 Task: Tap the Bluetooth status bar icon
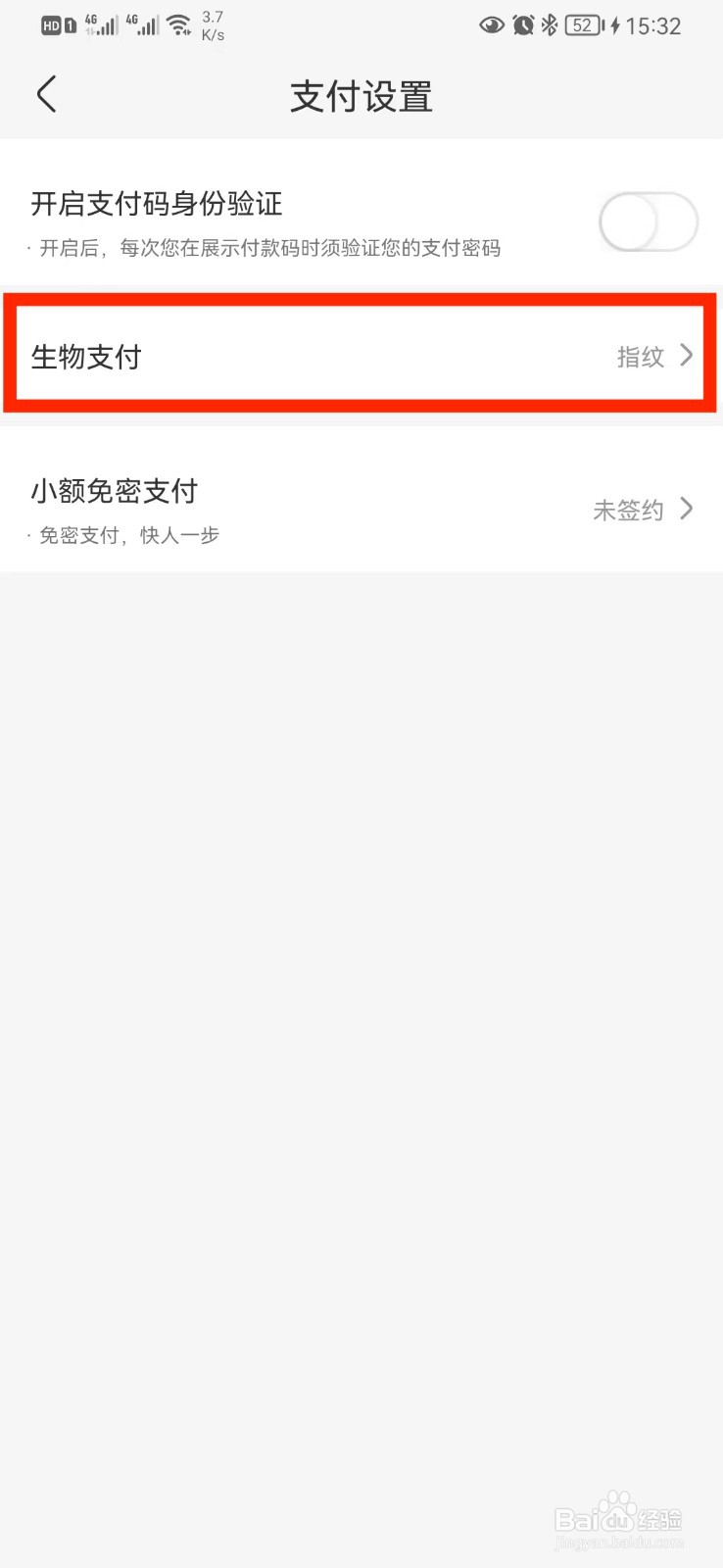click(x=547, y=26)
